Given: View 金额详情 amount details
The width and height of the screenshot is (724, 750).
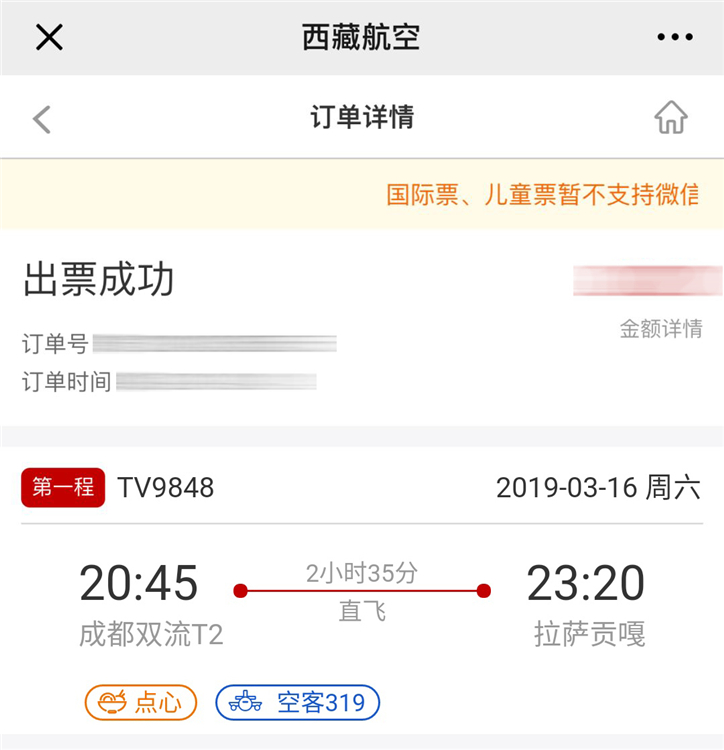Looking at the screenshot, I should [660, 329].
